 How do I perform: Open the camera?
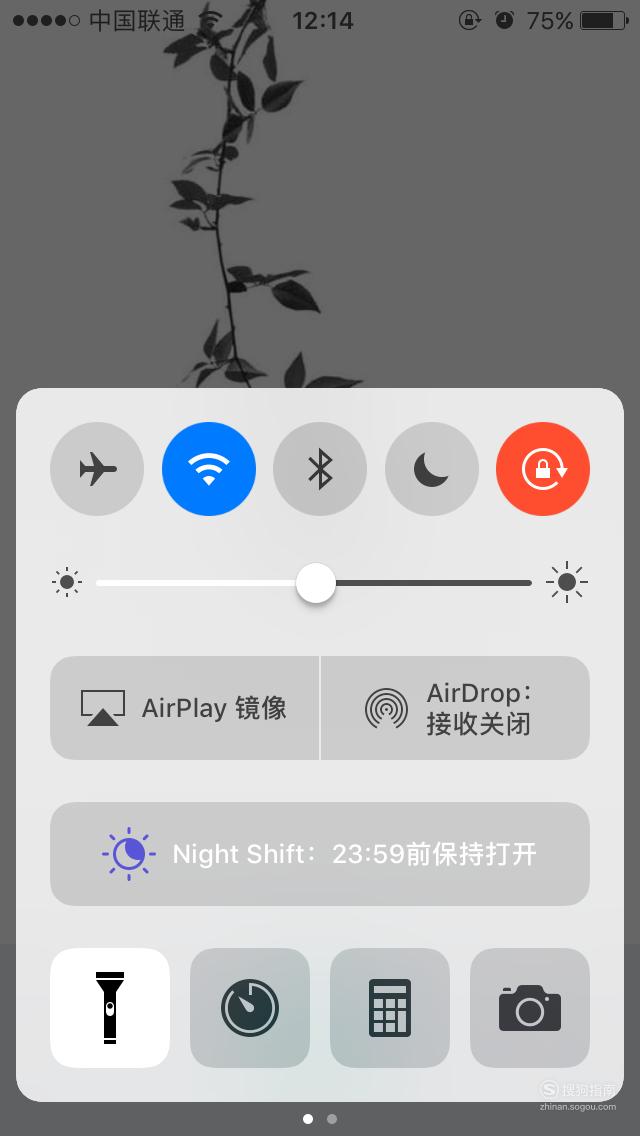coord(530,1008)
